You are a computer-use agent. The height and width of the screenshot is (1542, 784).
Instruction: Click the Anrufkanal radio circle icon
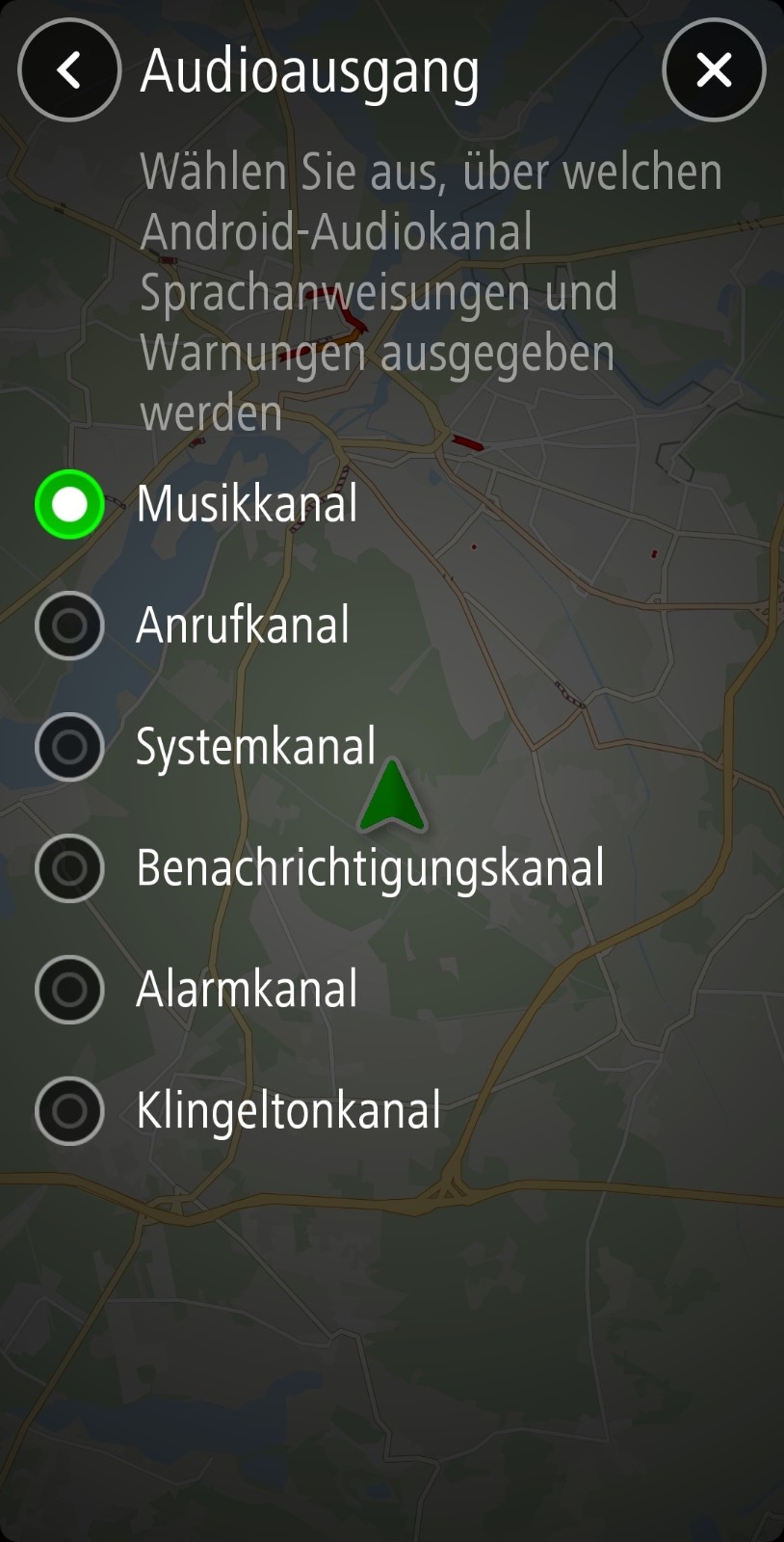coord(68,625)
